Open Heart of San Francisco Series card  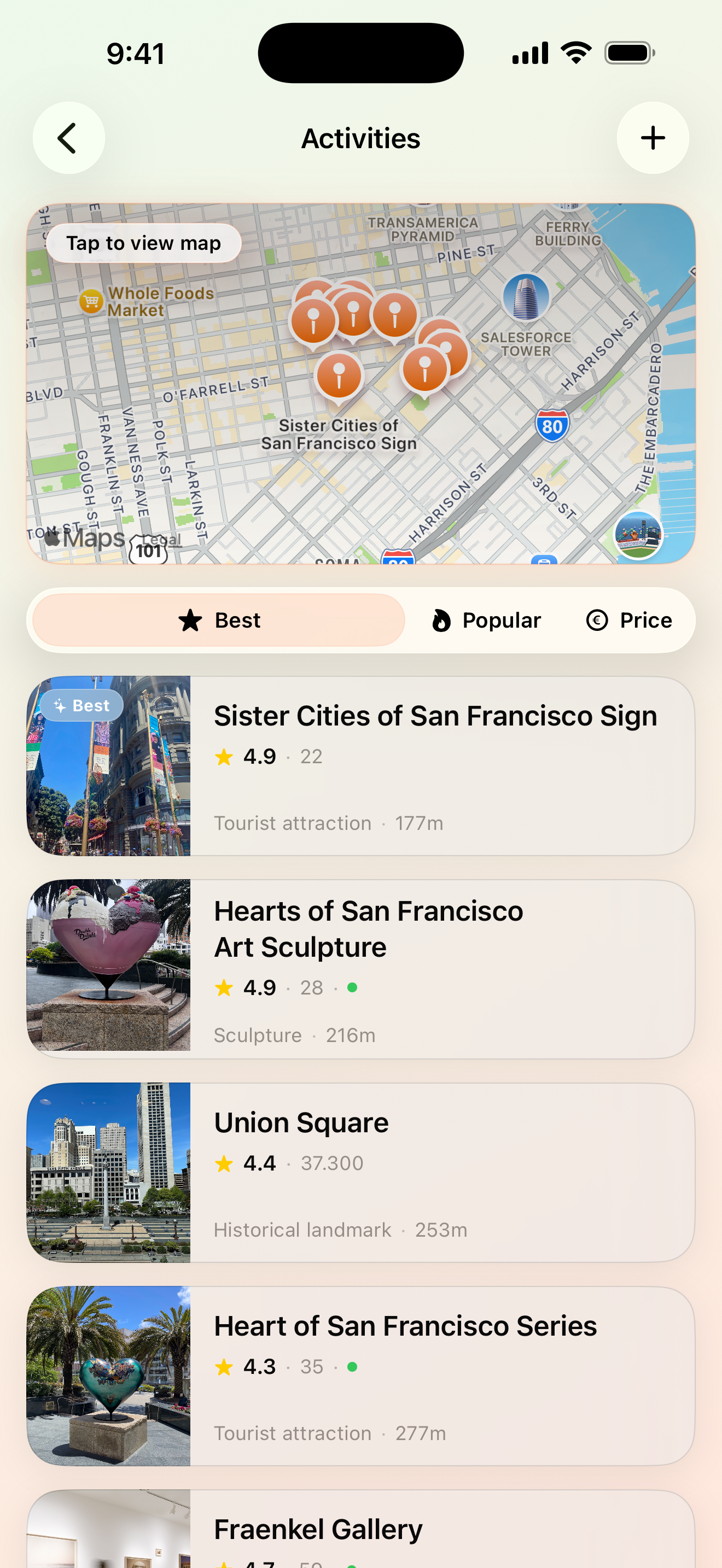(360, 1376)
